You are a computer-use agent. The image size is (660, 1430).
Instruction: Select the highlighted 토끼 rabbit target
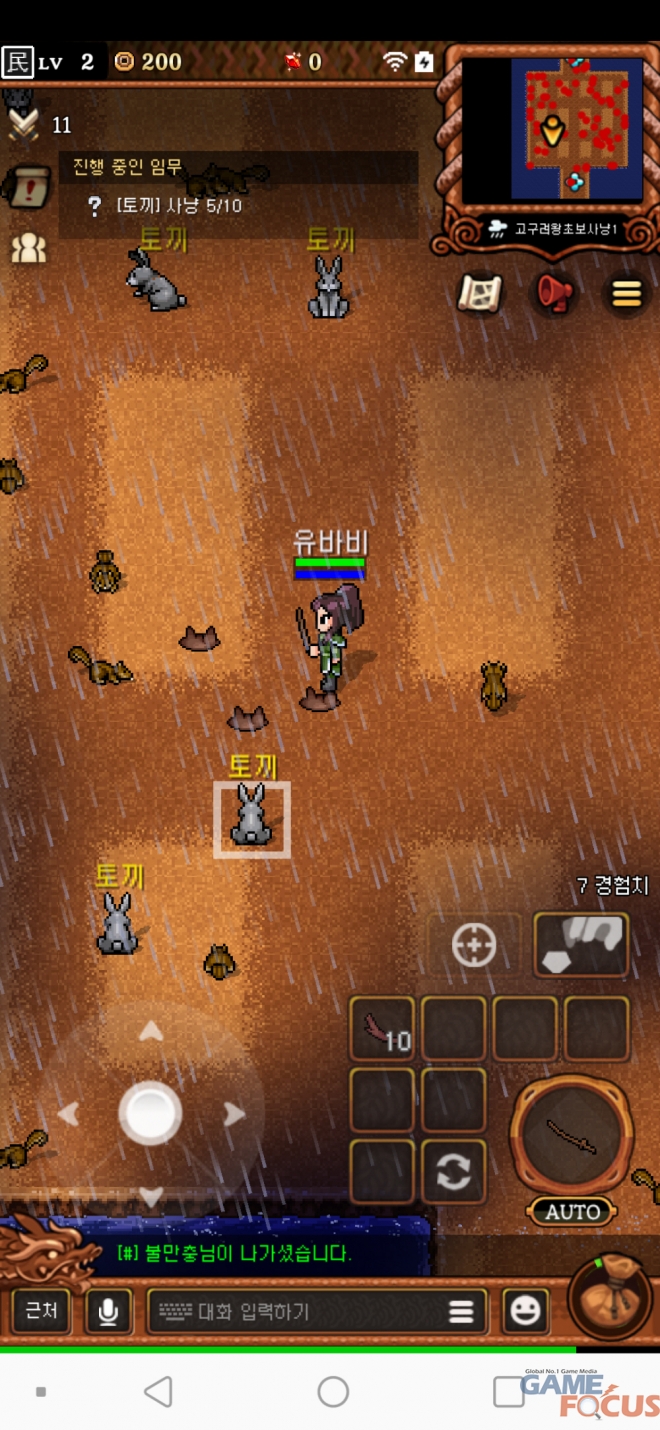tap(251, 819)
